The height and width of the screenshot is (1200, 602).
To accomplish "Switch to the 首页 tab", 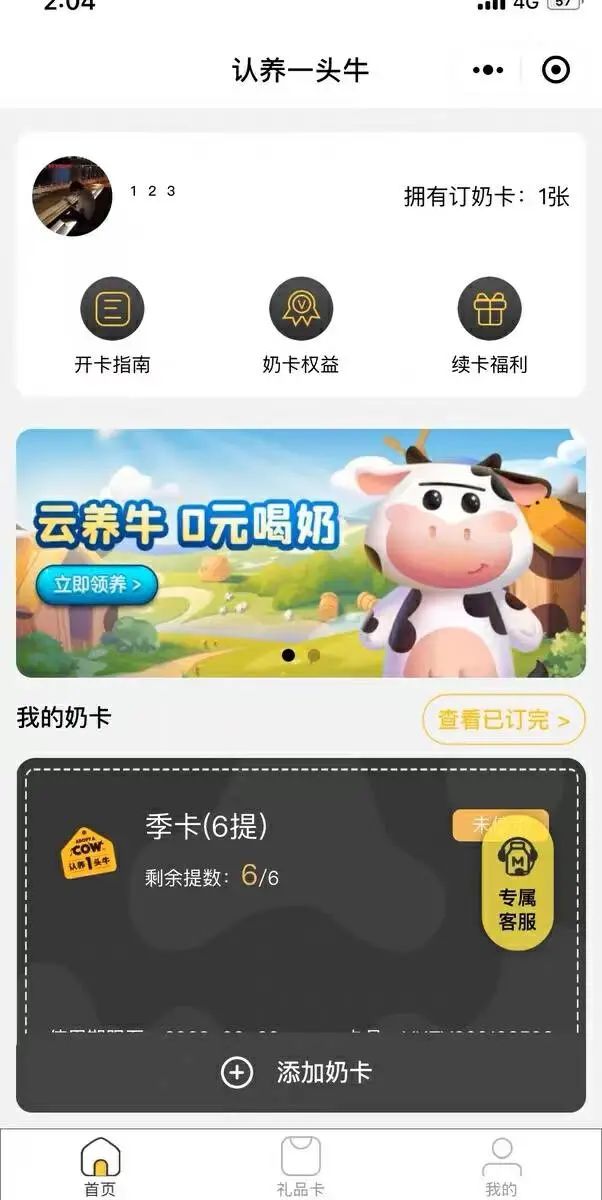I will point(100,1166).
